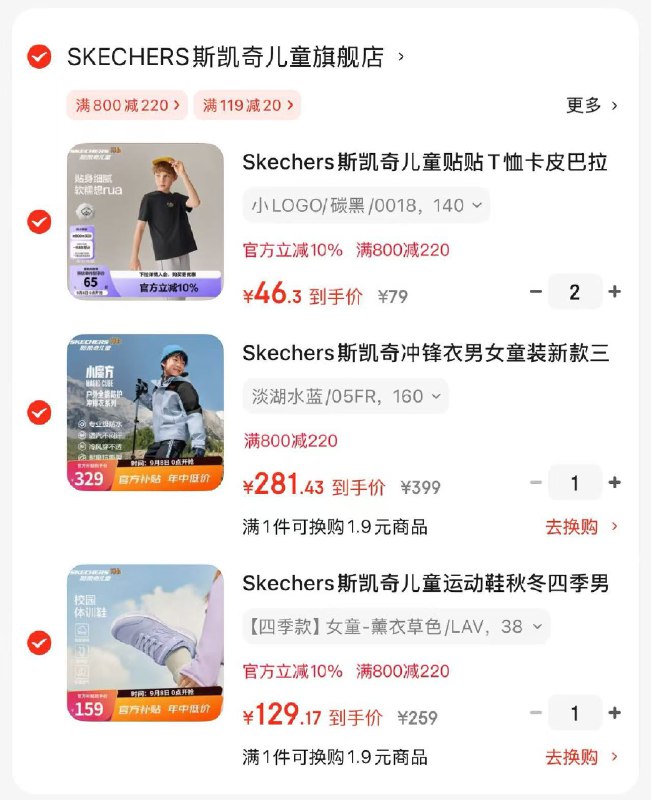Add one more pair of 运动鞋
651x800 pixels.
[x=614, y=713]
